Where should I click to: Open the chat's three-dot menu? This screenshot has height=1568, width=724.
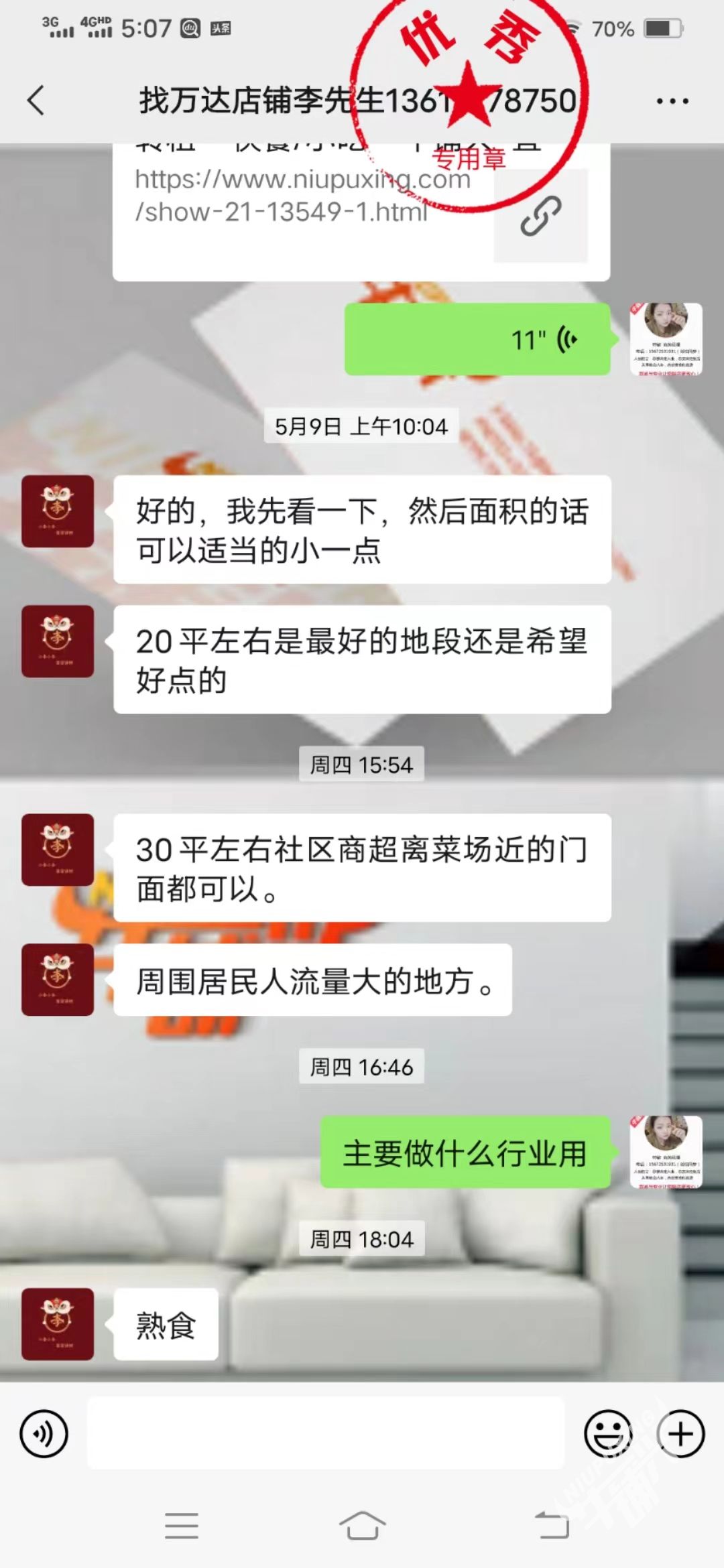(x=672, y=102)
